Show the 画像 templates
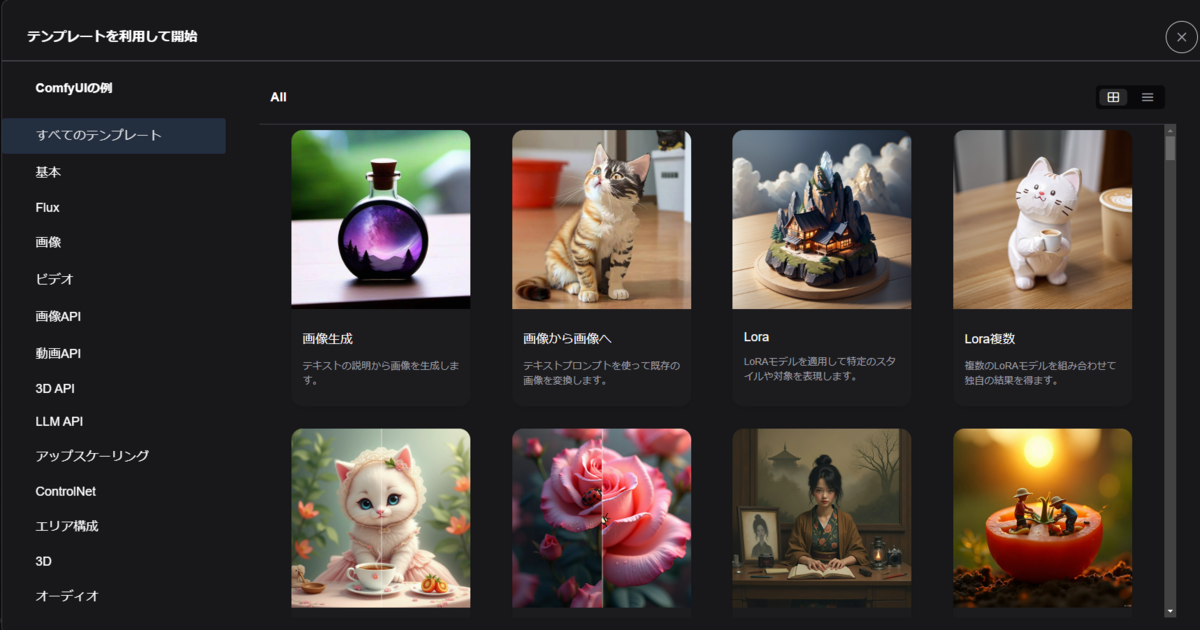This screenshot has width=1200, height=630. point(48,243)
